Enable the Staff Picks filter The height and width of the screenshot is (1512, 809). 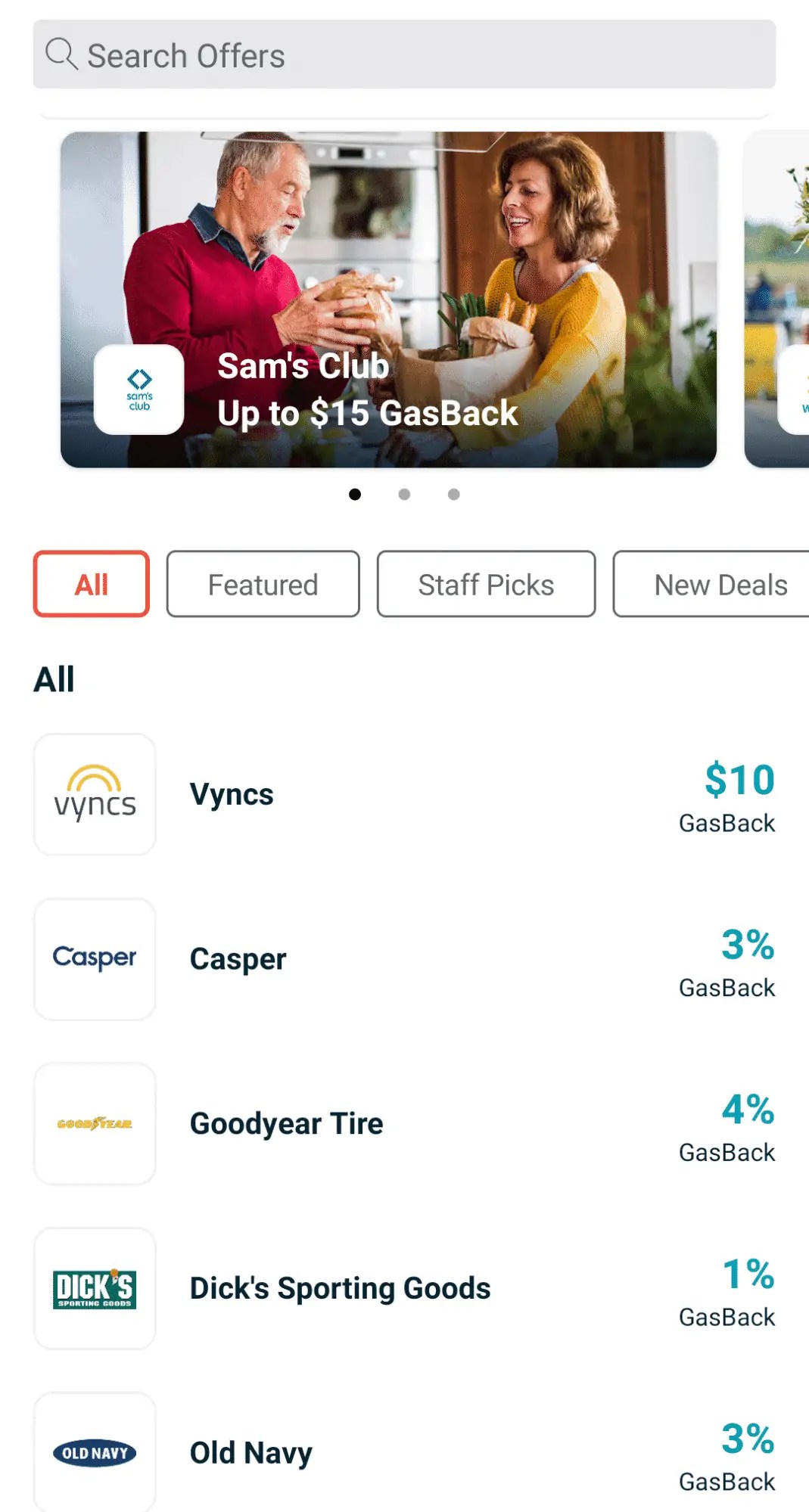coord(485,584)
